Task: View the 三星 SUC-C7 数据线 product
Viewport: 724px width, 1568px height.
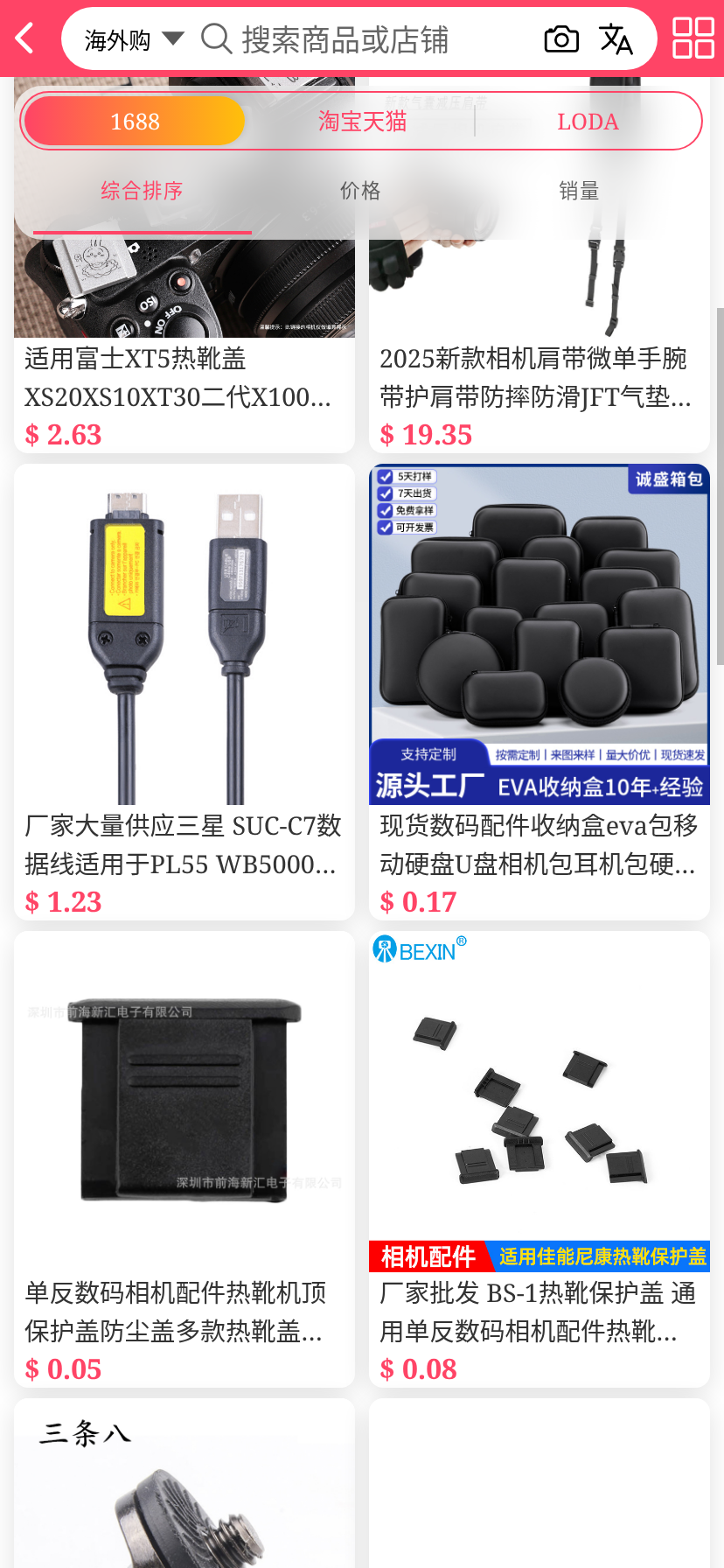Action: (184, 691)
